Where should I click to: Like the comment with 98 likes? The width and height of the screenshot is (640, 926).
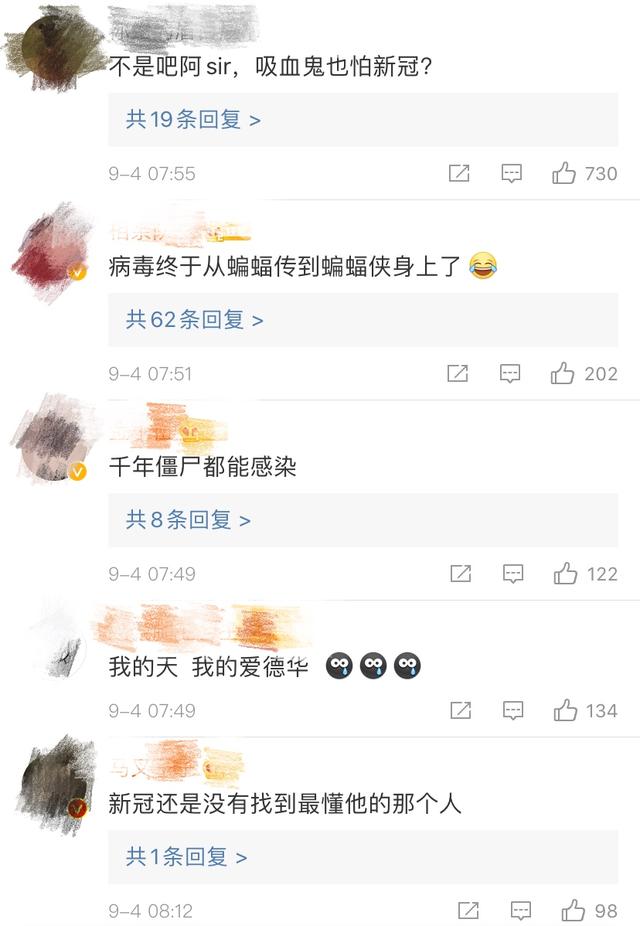pos(572,911)
